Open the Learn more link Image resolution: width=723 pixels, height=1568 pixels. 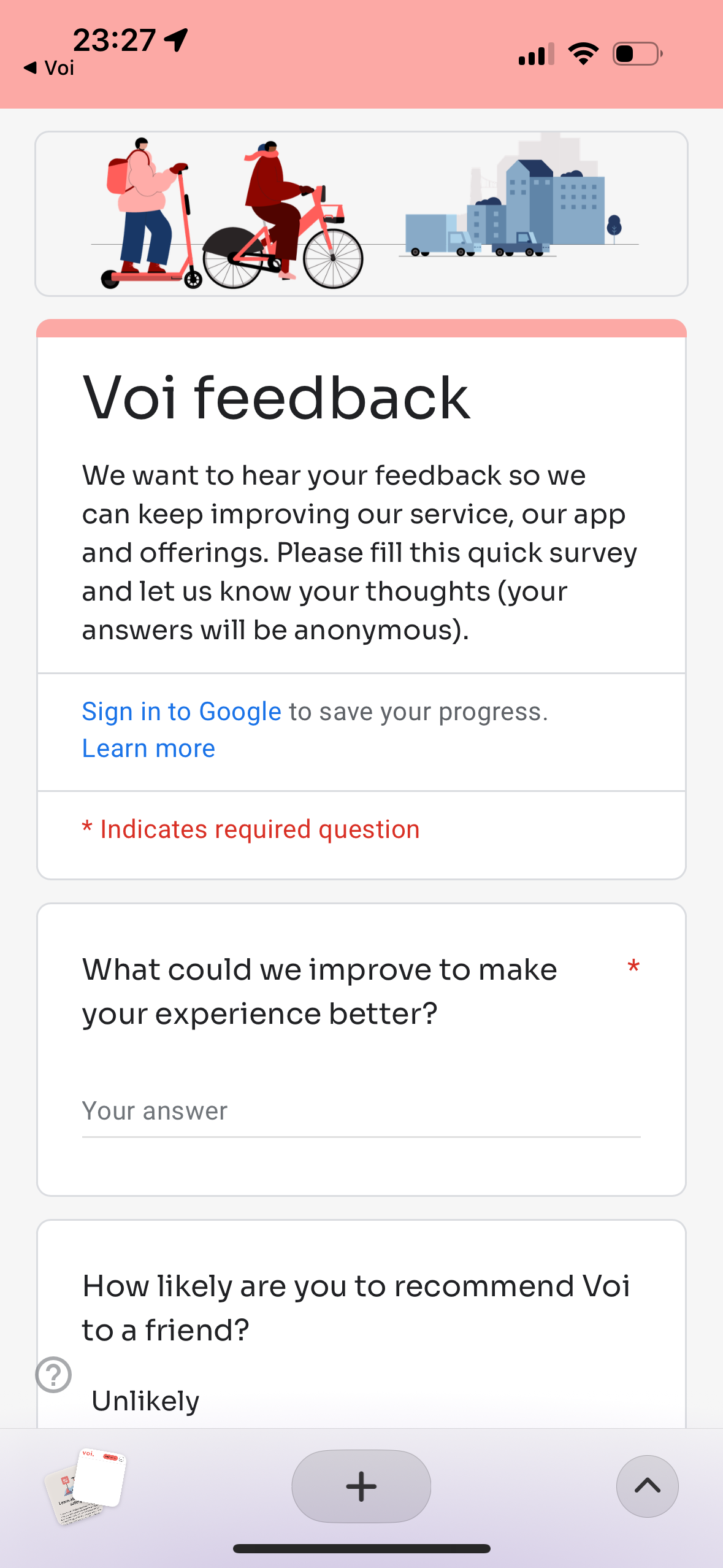pyautogui.click(x=148, y=748)
